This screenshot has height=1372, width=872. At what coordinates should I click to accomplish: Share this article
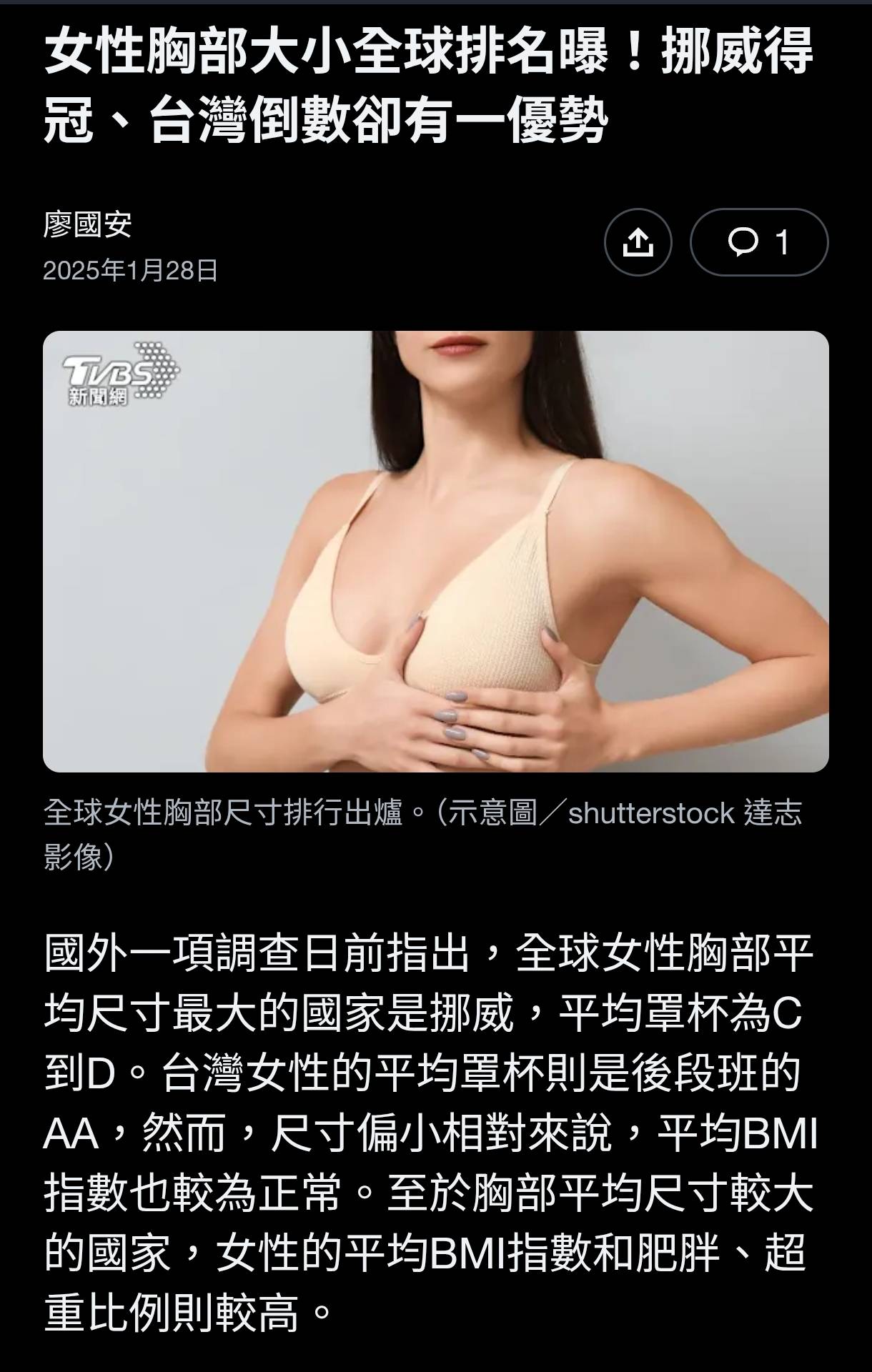coord(638,242)
